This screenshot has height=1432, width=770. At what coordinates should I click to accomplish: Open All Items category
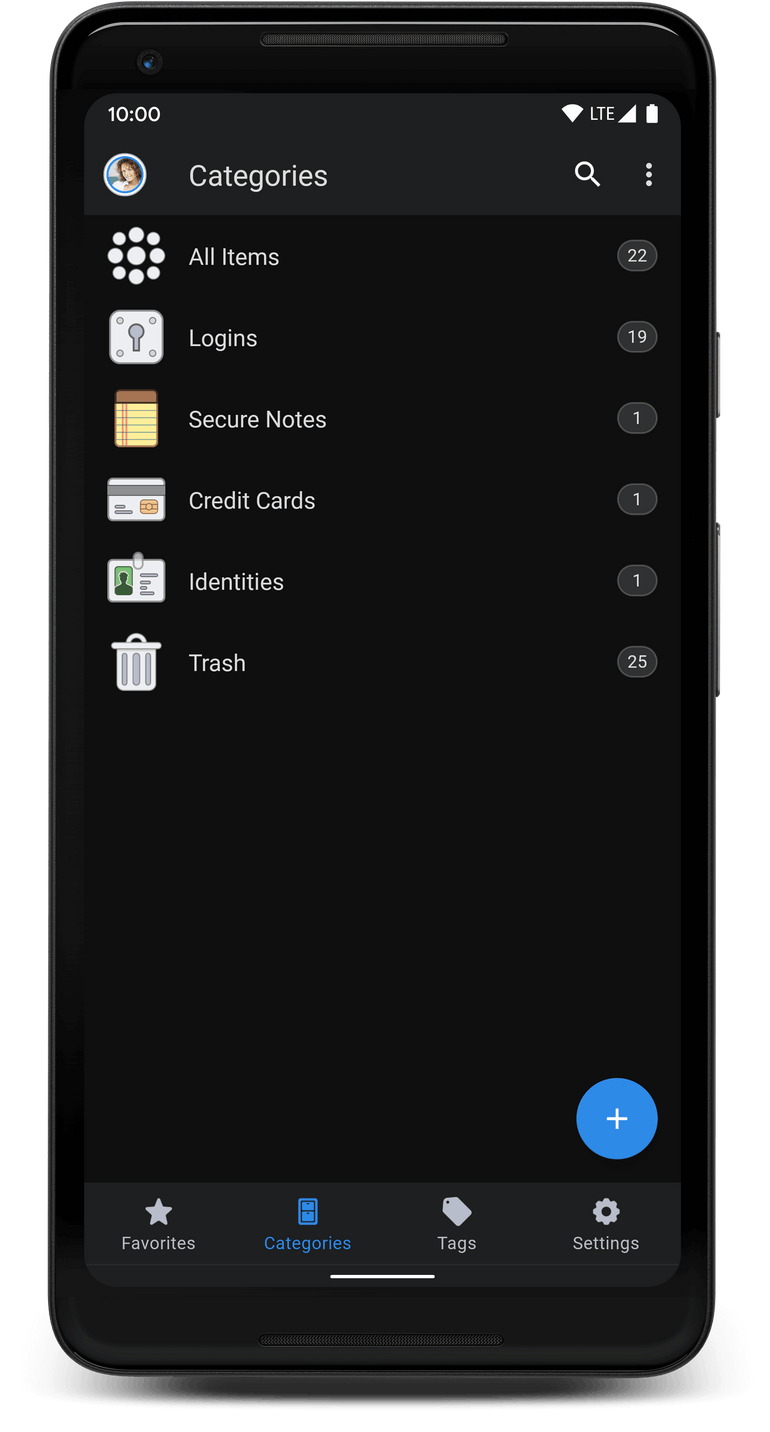(382, 257)
